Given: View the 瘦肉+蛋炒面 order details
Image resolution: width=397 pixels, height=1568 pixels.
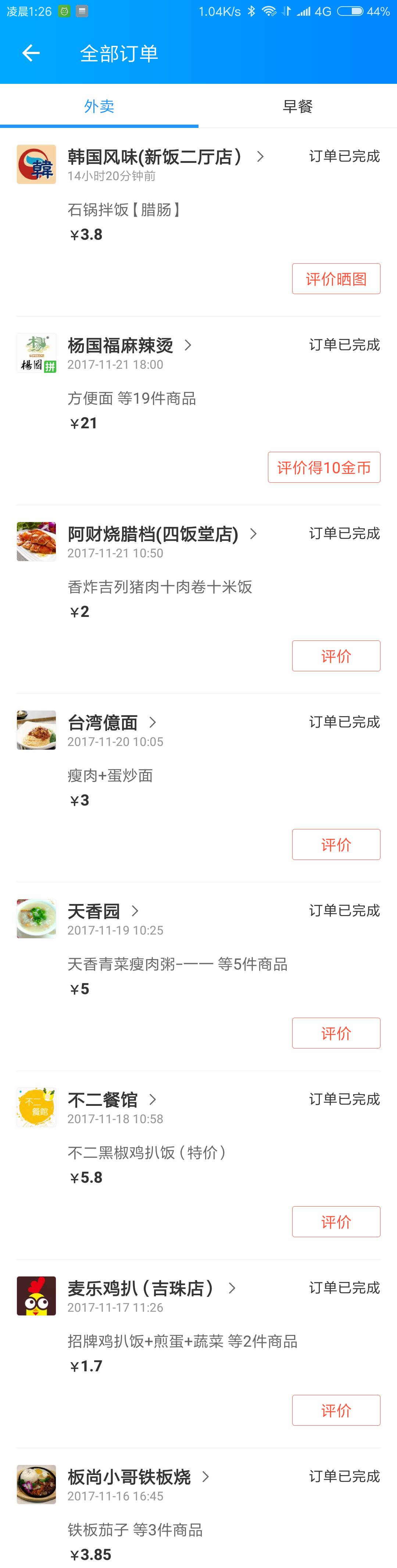Looking at the screenshot, I should coord(110,776).
